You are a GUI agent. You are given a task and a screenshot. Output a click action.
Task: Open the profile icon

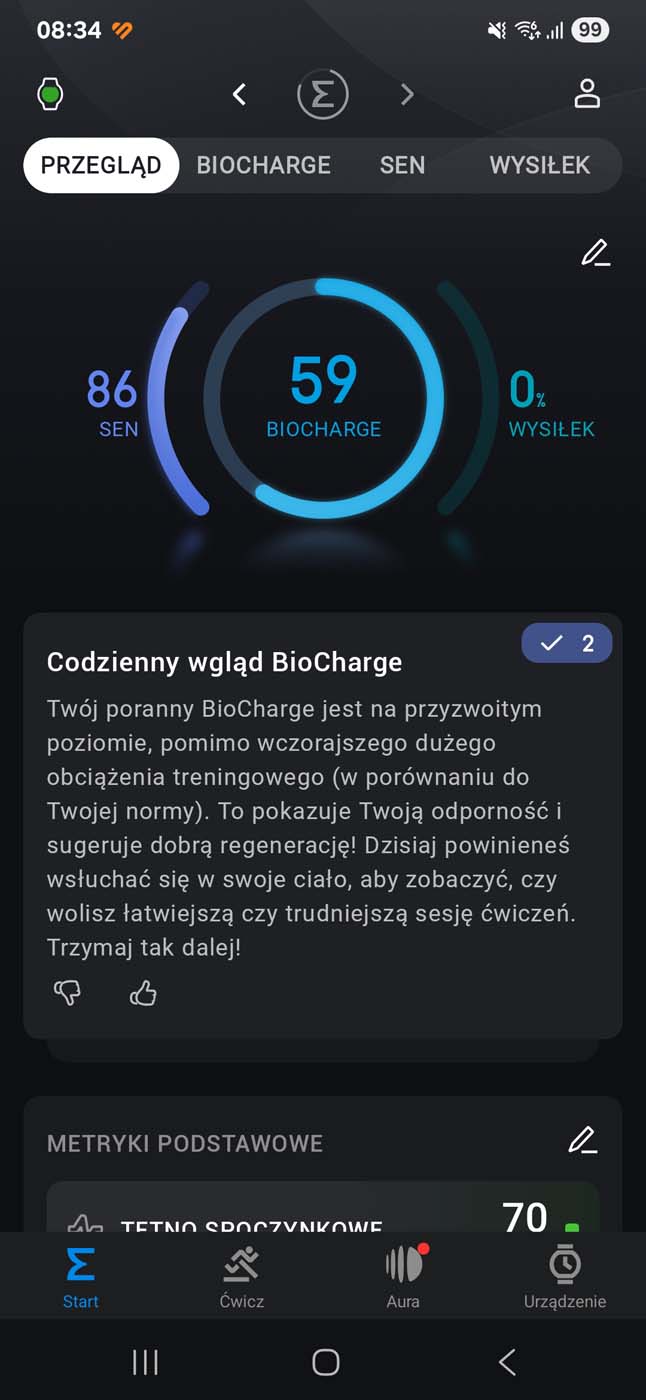[587, 94]
